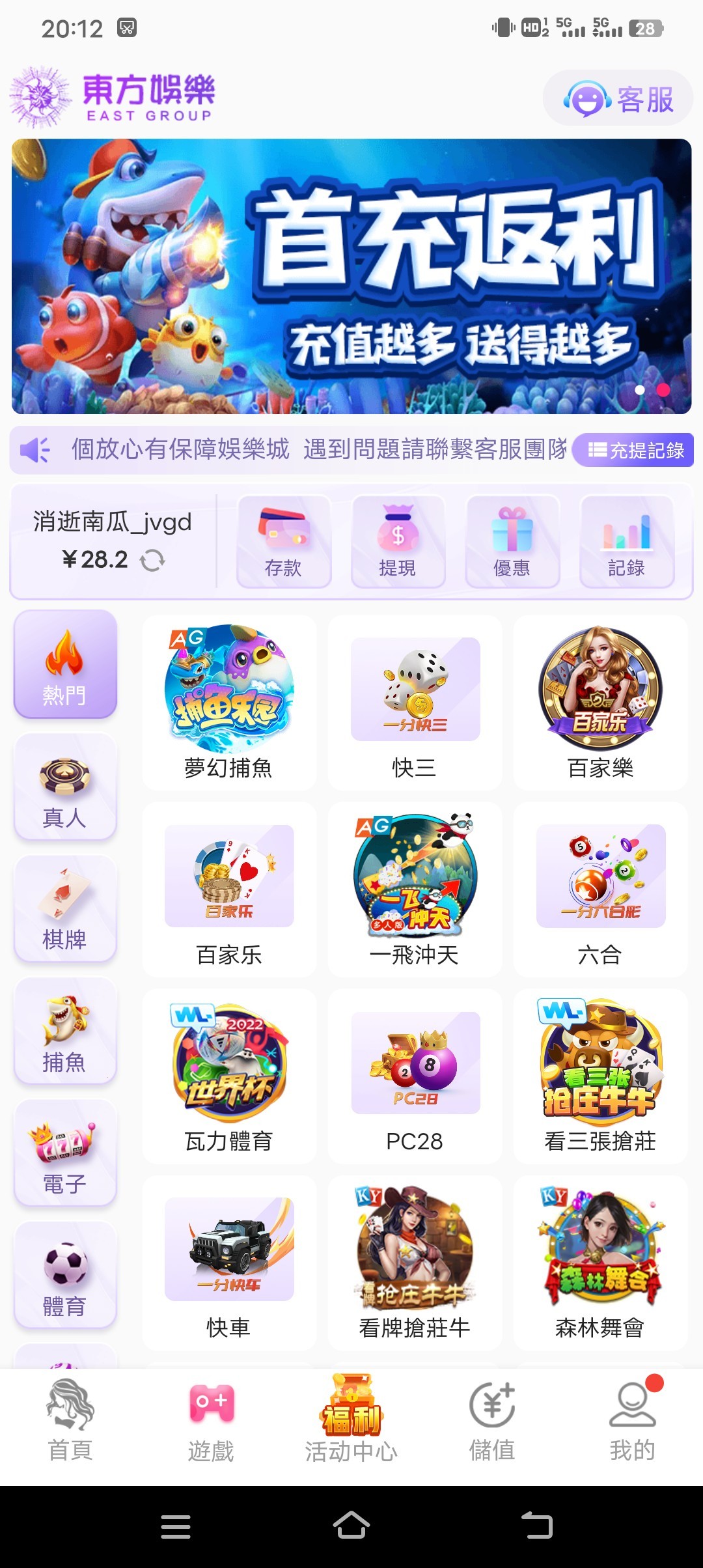
Task: Open 客服 customer service chat
Action: tap(618, 99)
